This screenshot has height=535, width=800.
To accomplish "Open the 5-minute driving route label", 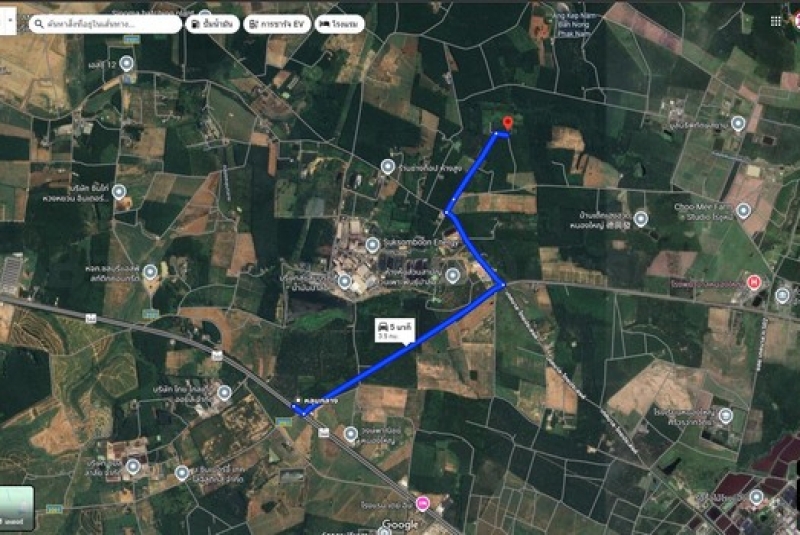I will 392,329.
